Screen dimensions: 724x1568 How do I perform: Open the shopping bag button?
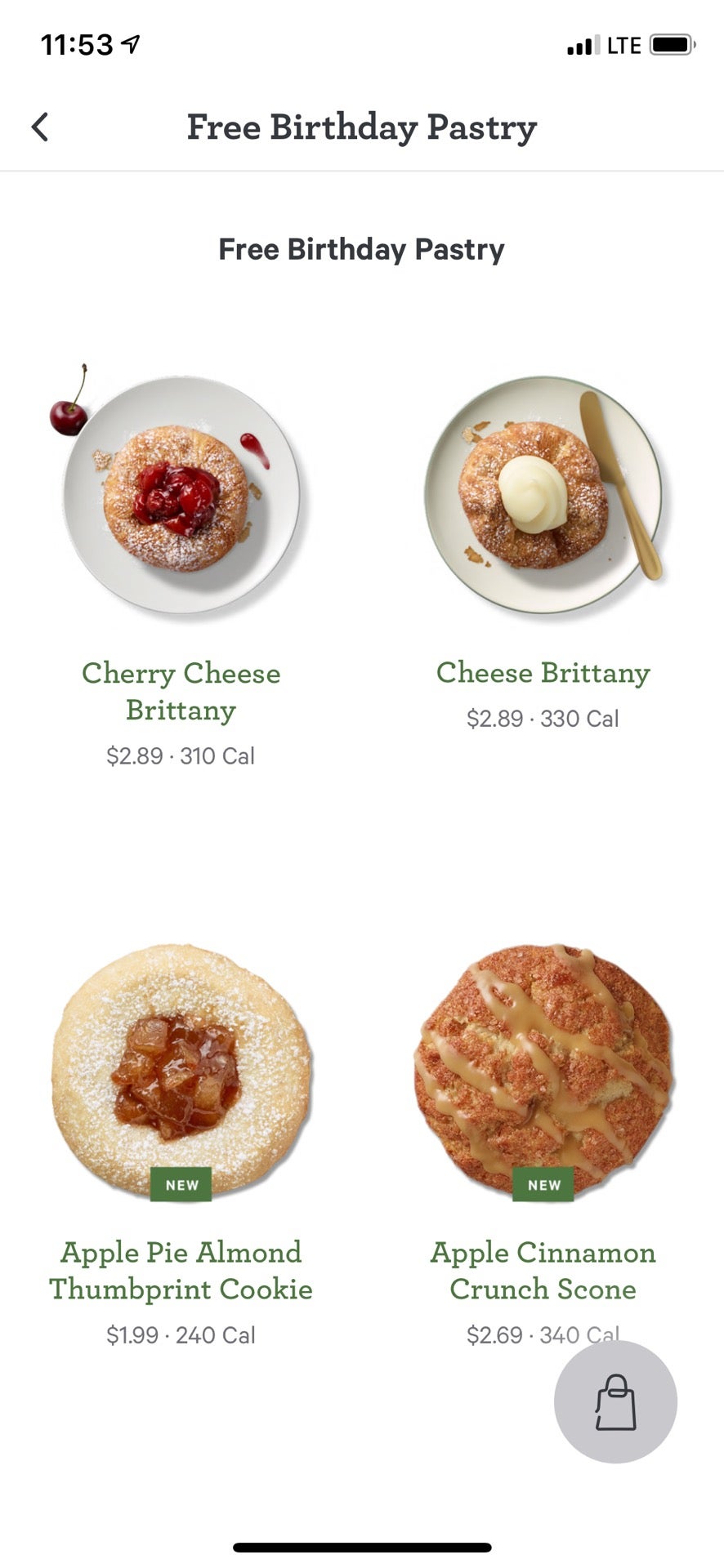point(615,1401)
